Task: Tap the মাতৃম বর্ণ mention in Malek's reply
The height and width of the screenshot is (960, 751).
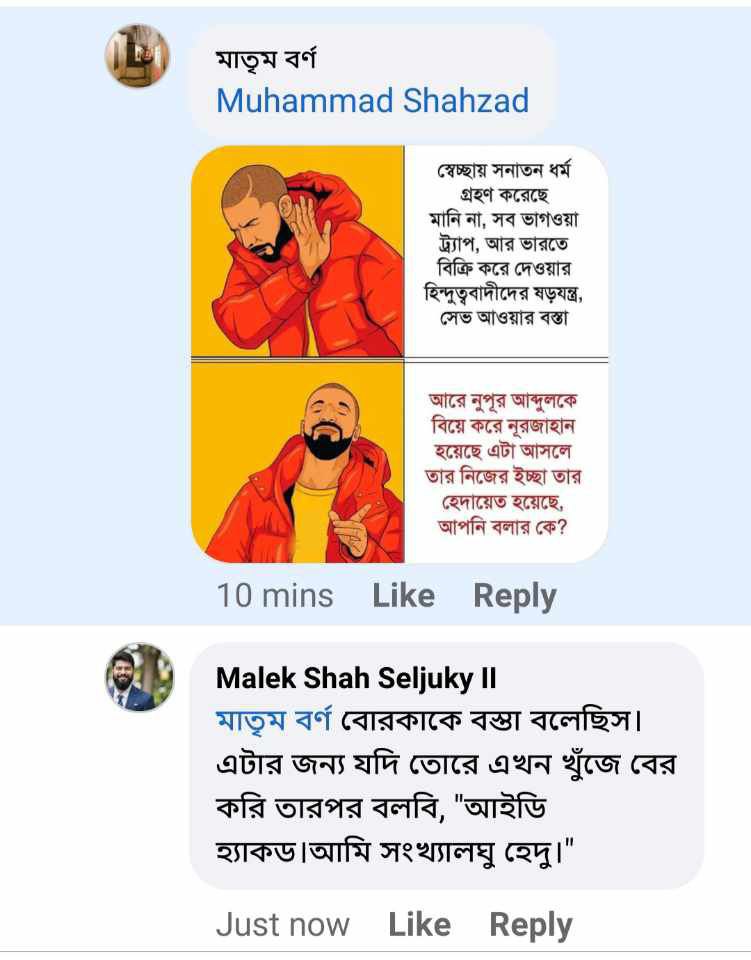Action: pos(275,720)
